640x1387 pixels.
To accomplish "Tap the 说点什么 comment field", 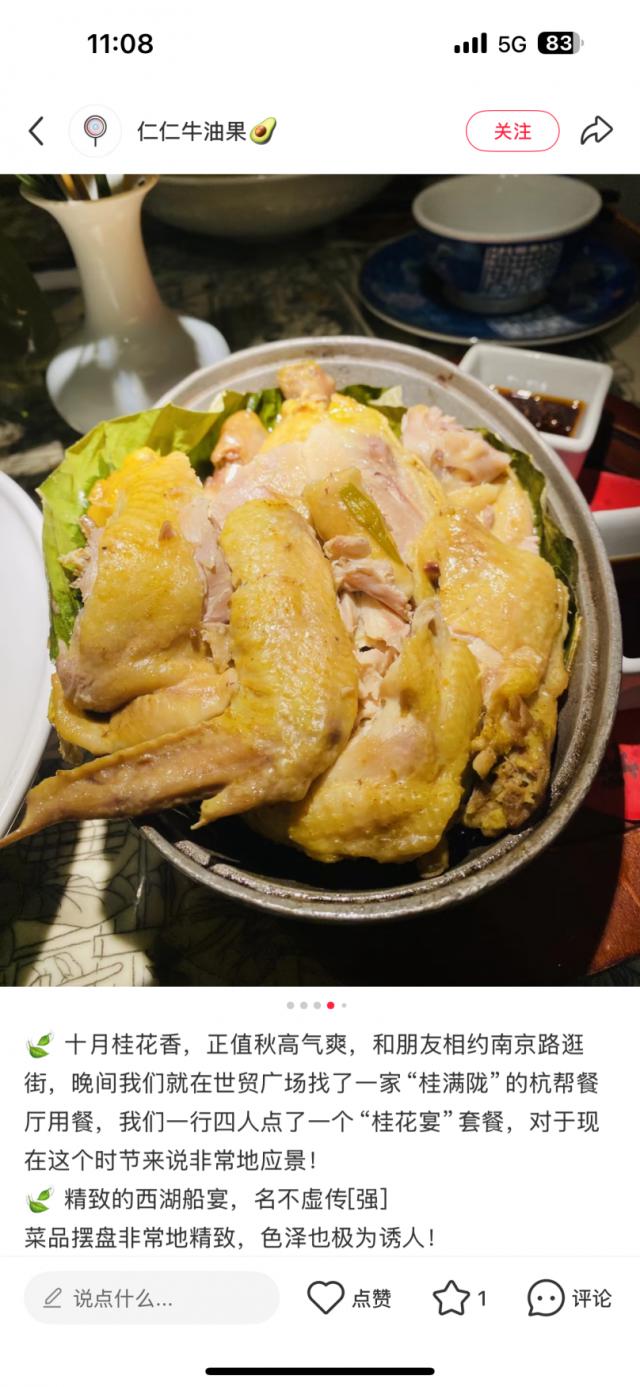I will (151, 1298).
